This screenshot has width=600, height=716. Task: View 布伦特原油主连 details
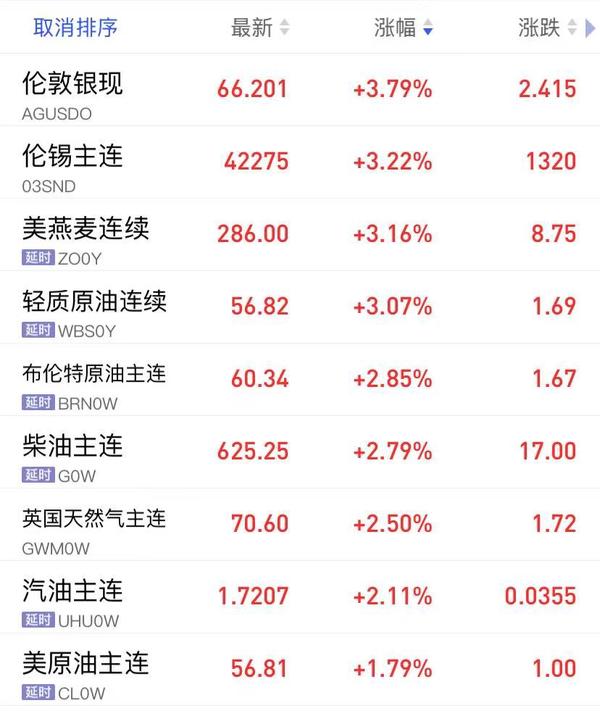[x=94, y=375]
